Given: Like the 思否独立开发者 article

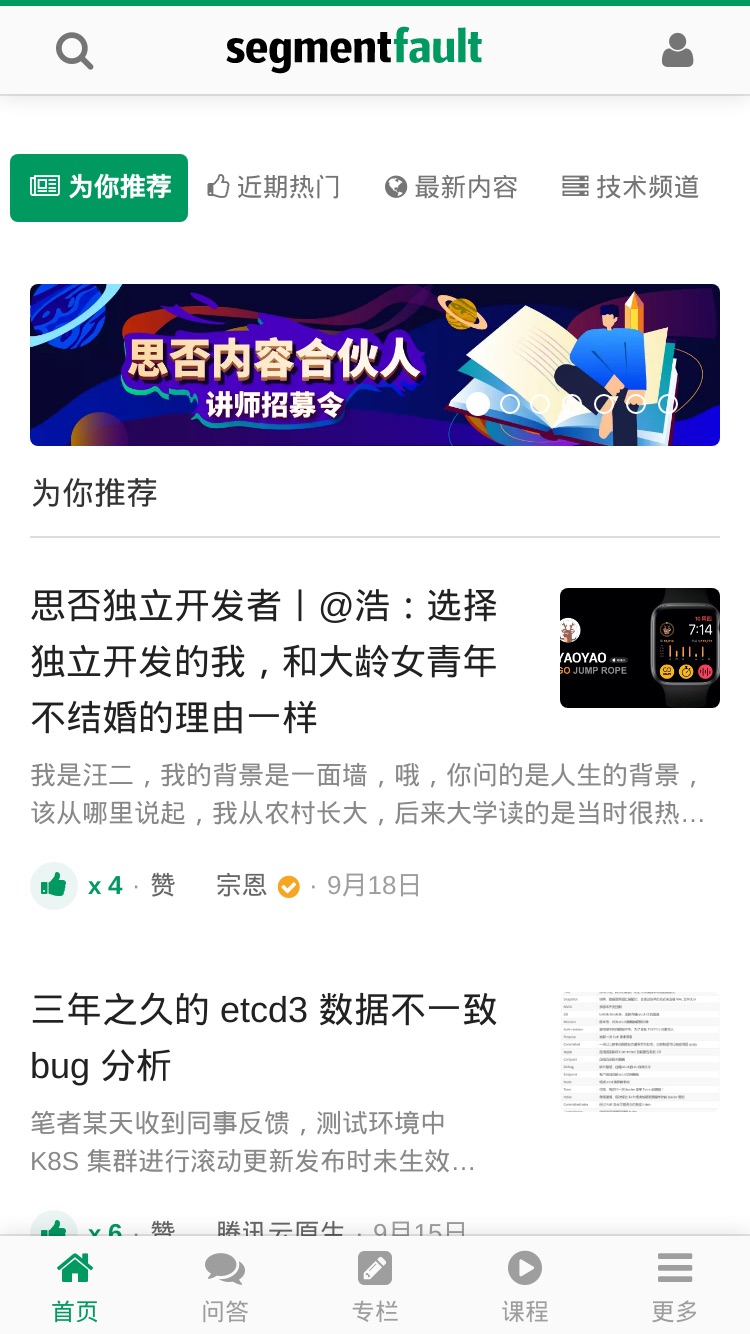Looking at the screenshot, I should [x=54, y=885].
